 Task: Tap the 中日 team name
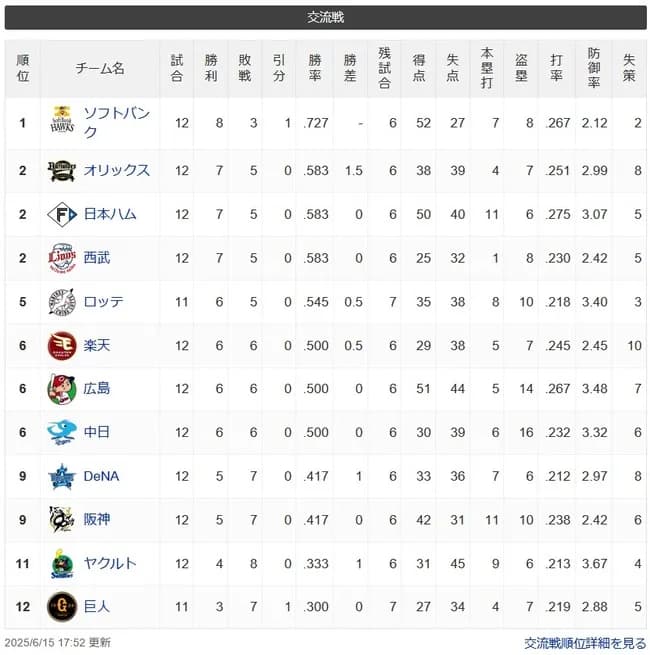97,432
